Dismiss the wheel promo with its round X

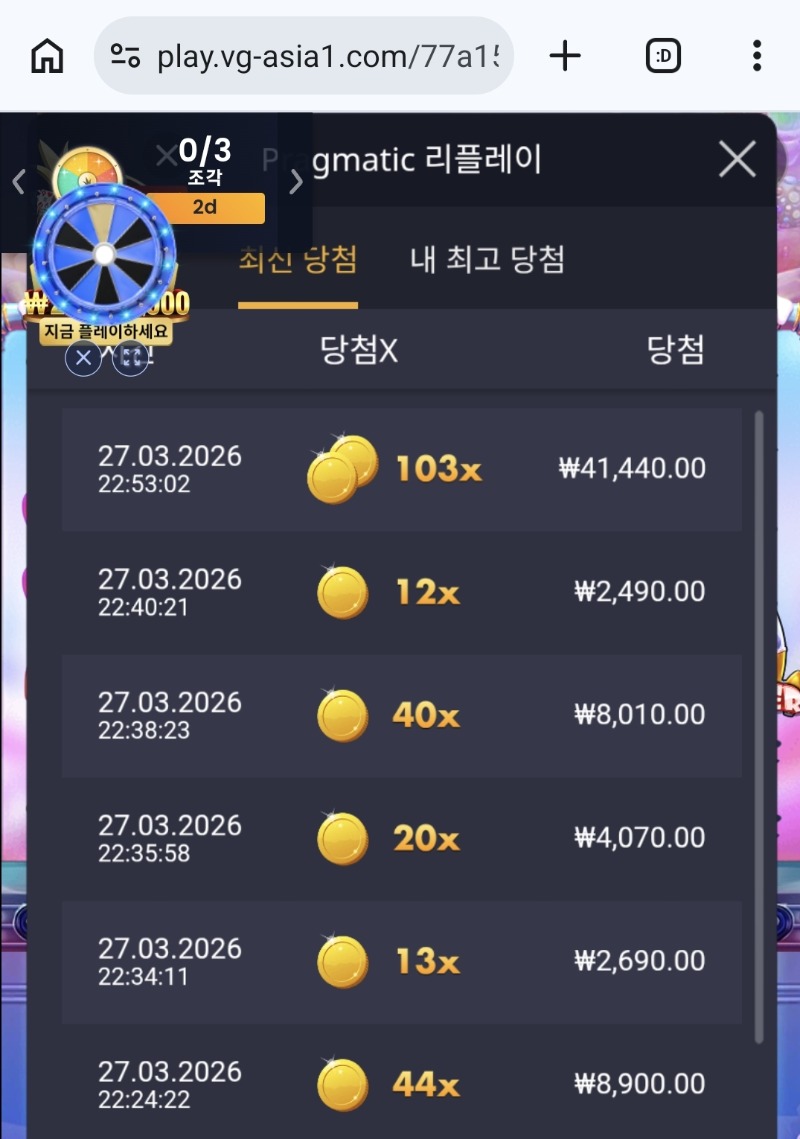coord(83,358)
